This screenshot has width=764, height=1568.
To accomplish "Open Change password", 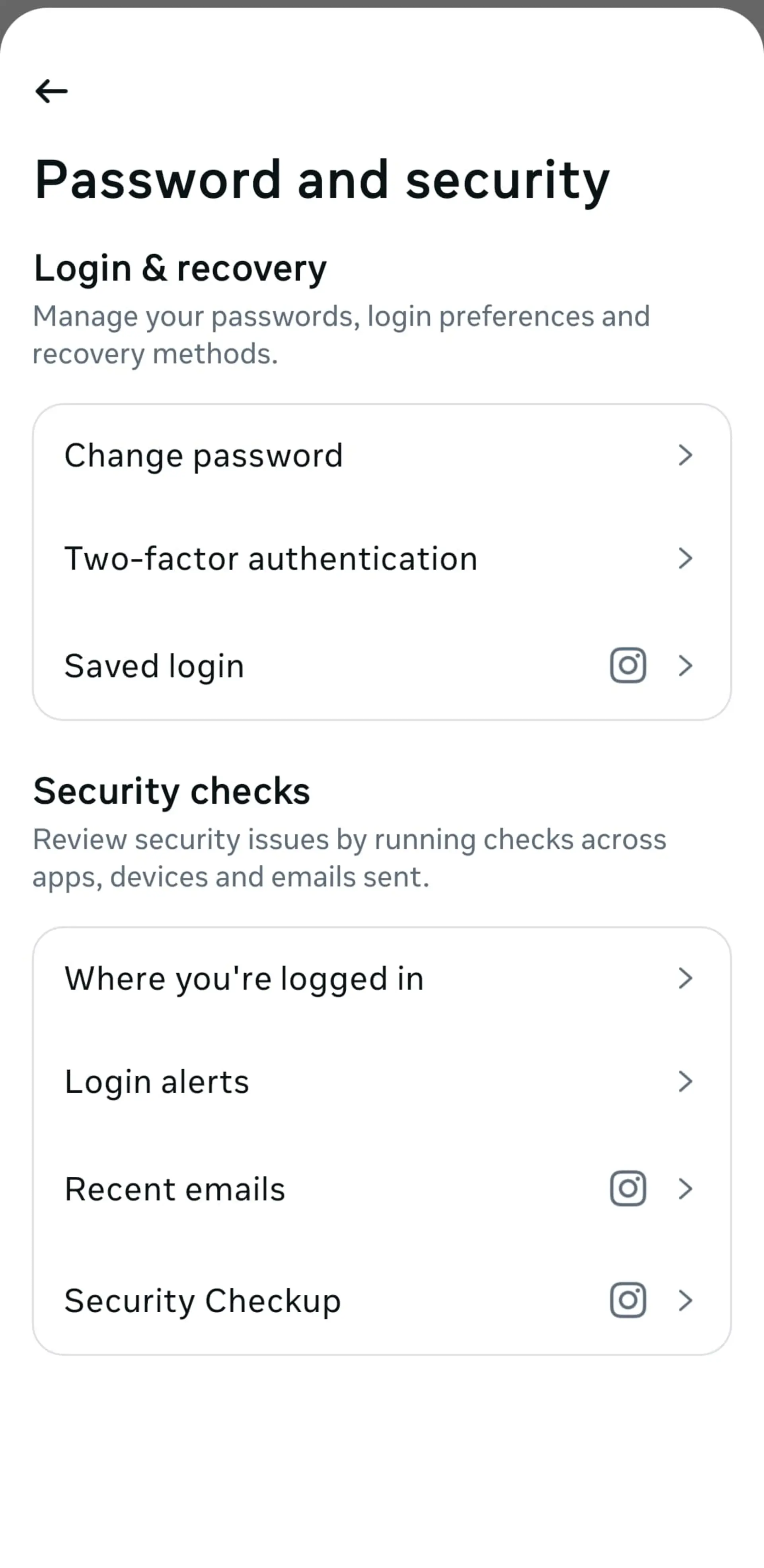I will click(x=381, y=455).
